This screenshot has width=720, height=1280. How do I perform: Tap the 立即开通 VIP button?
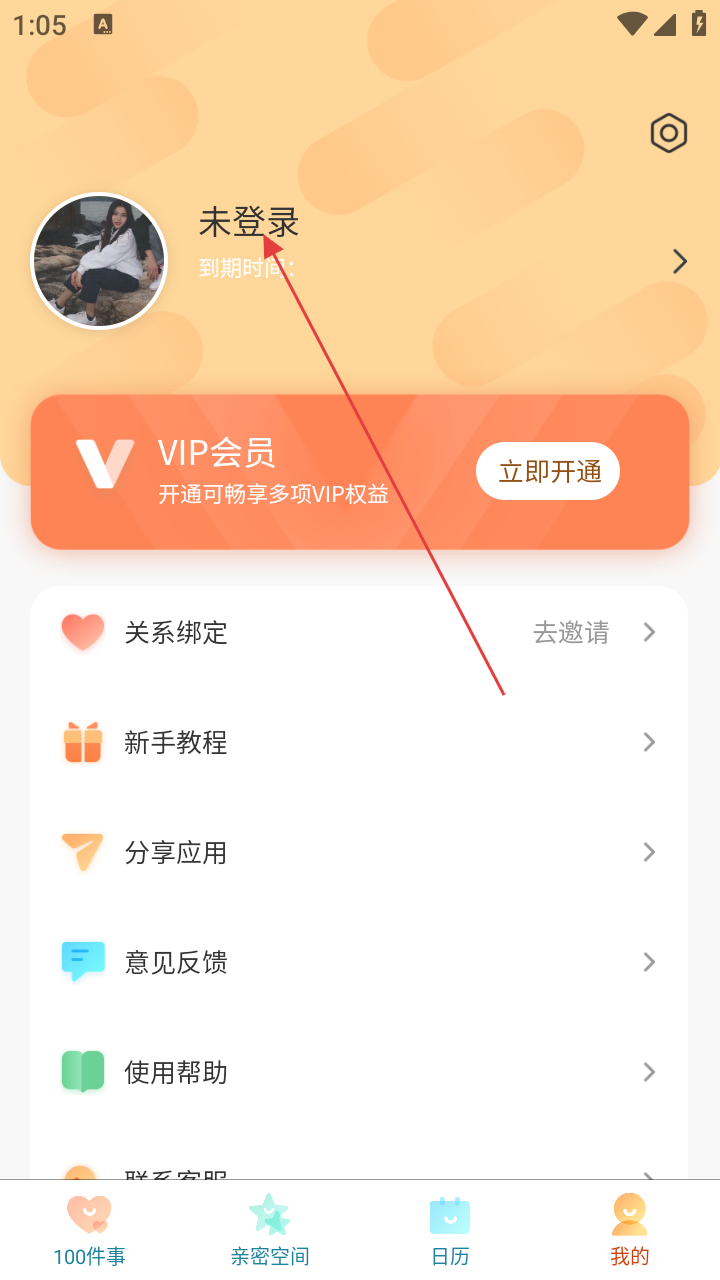(548, 471)
